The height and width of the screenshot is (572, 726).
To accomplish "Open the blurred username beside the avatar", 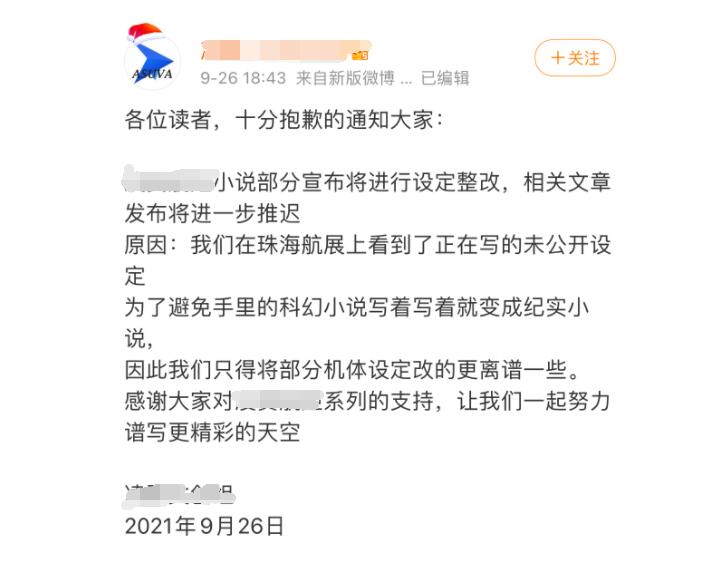I will pos(283,51).
